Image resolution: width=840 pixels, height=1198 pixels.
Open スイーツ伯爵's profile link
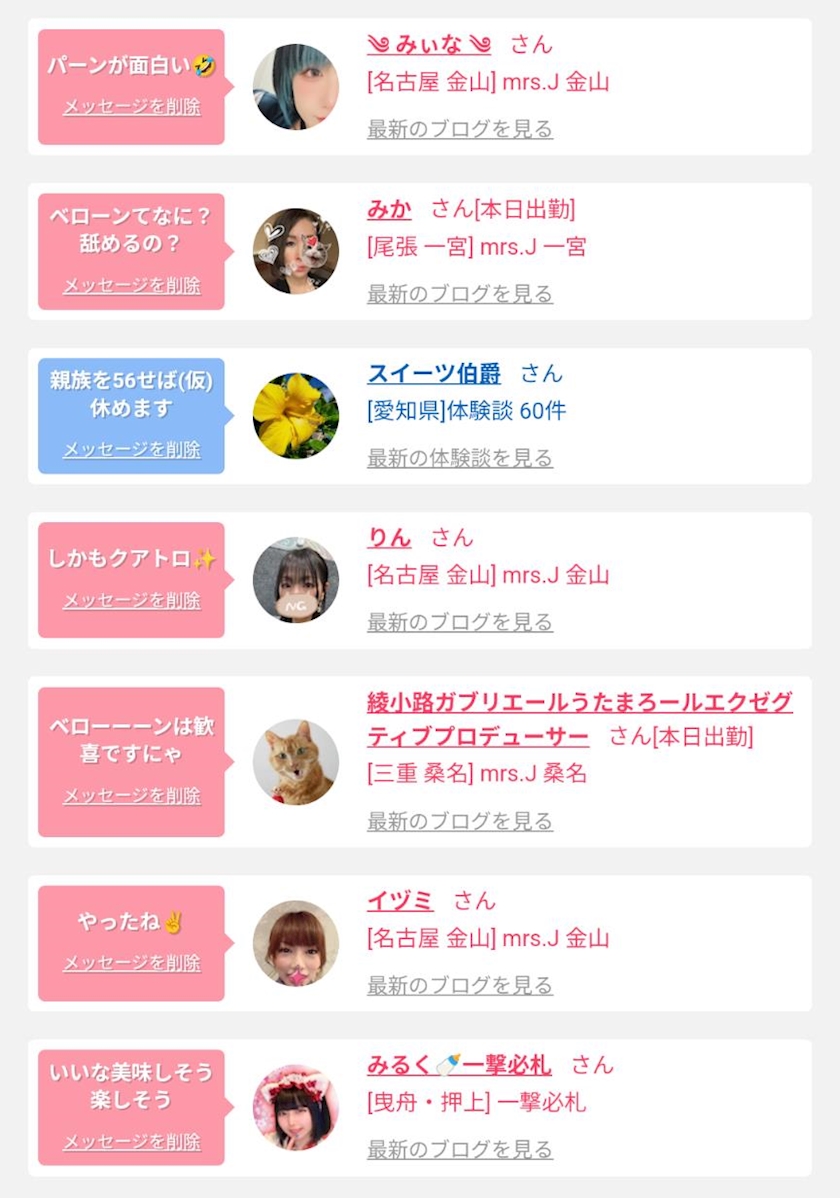(434, 374)
